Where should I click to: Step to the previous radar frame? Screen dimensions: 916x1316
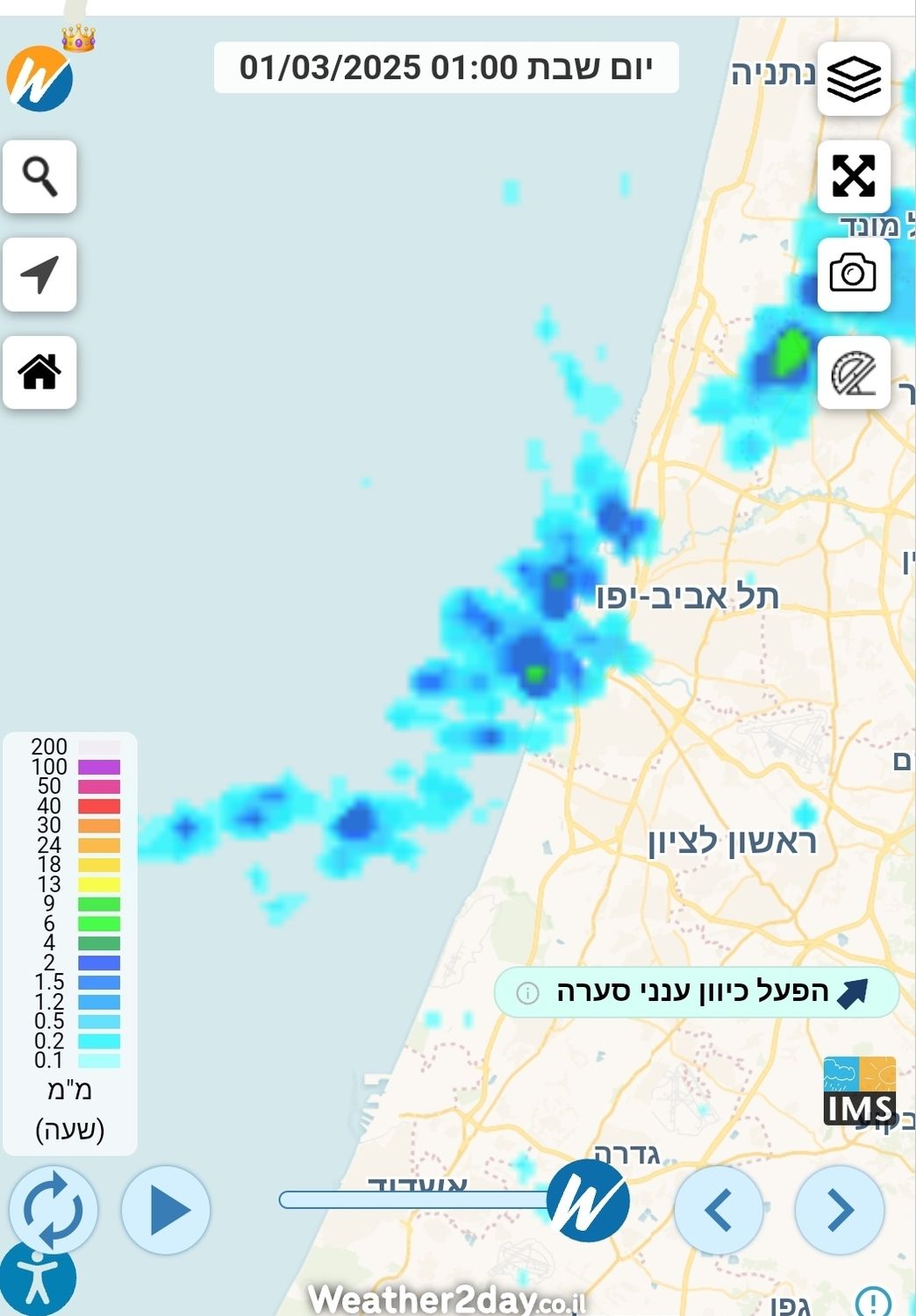tap(719, 1210)
